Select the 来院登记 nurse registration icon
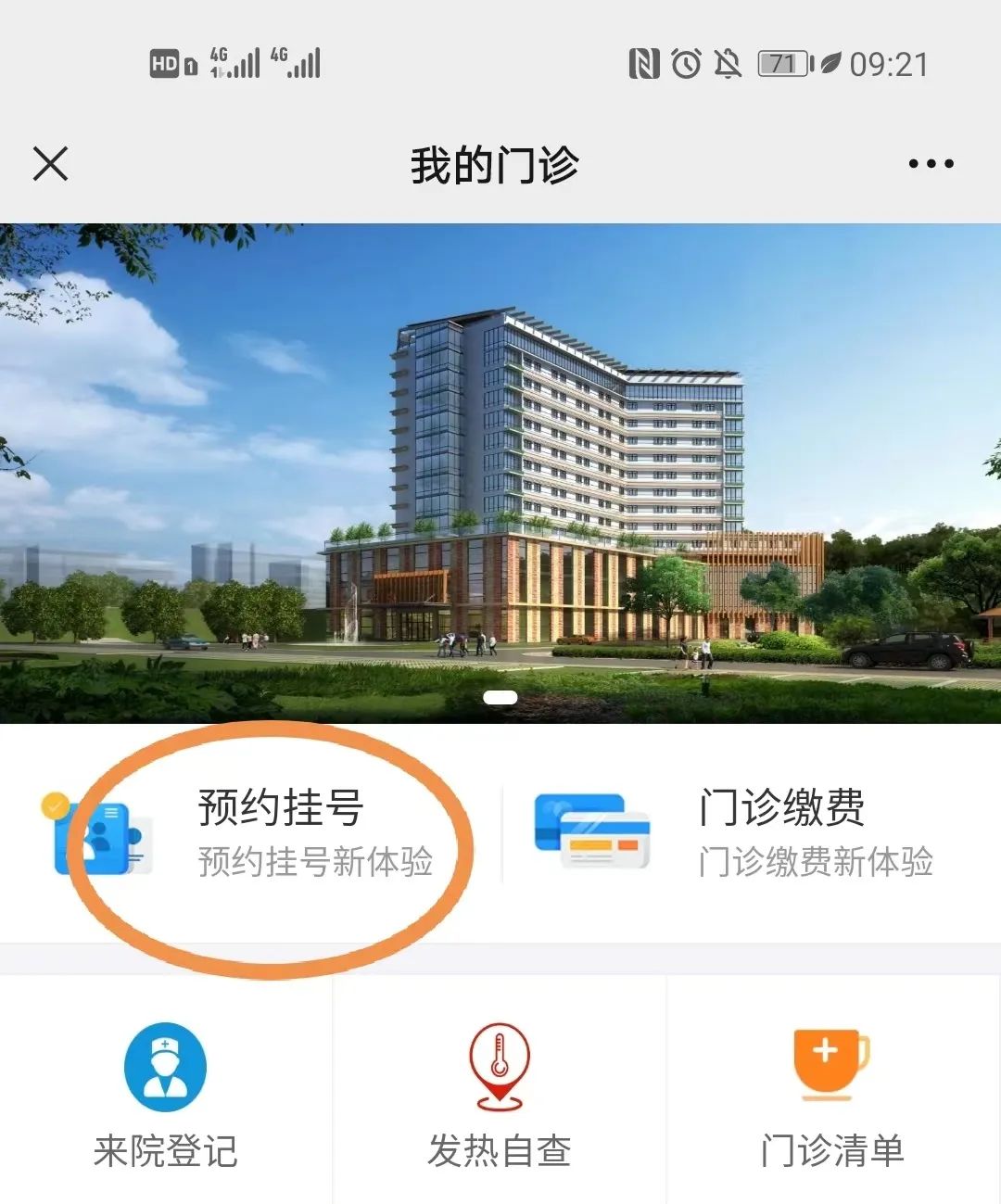The image size is (1001, 1204). pos(165,1064)
